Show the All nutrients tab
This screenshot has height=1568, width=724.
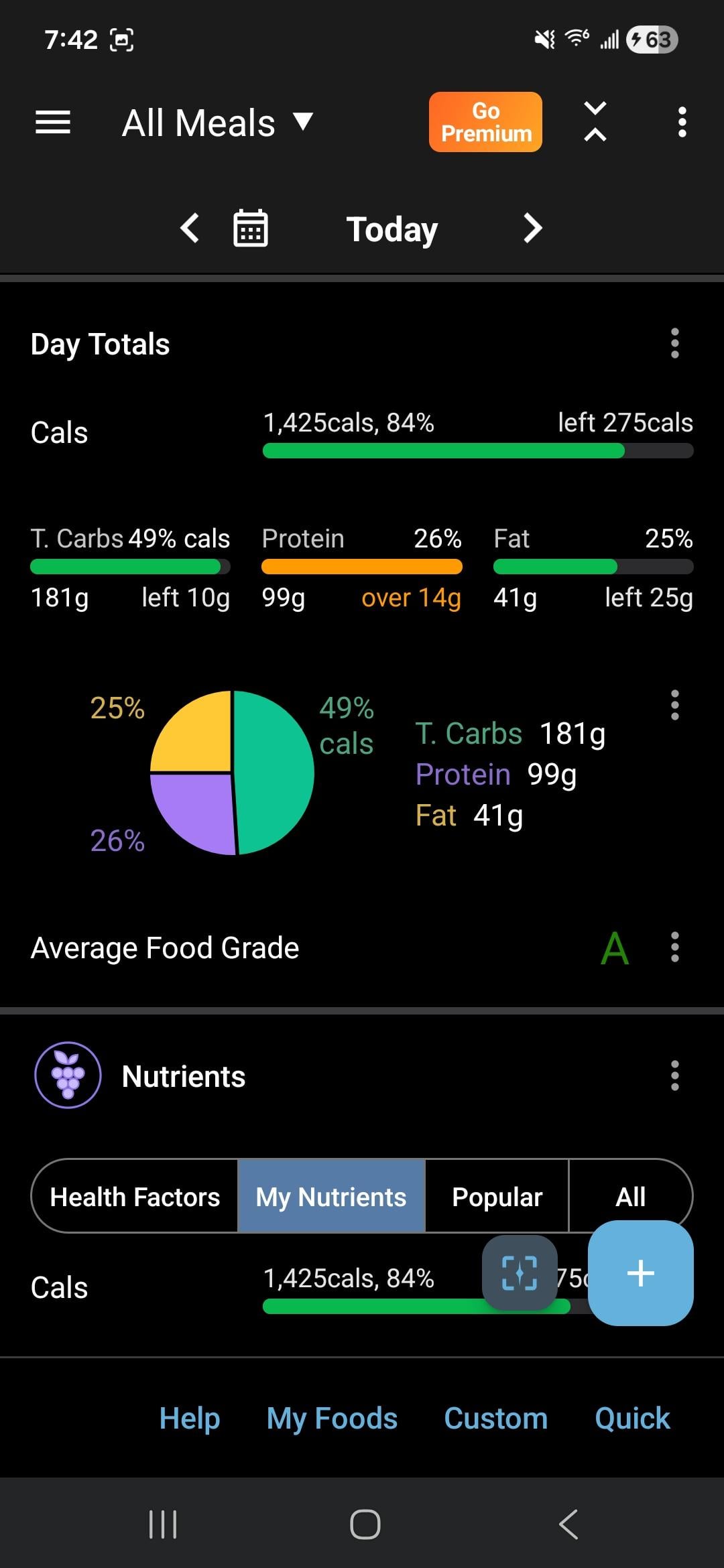click(x=630, y=1197)
